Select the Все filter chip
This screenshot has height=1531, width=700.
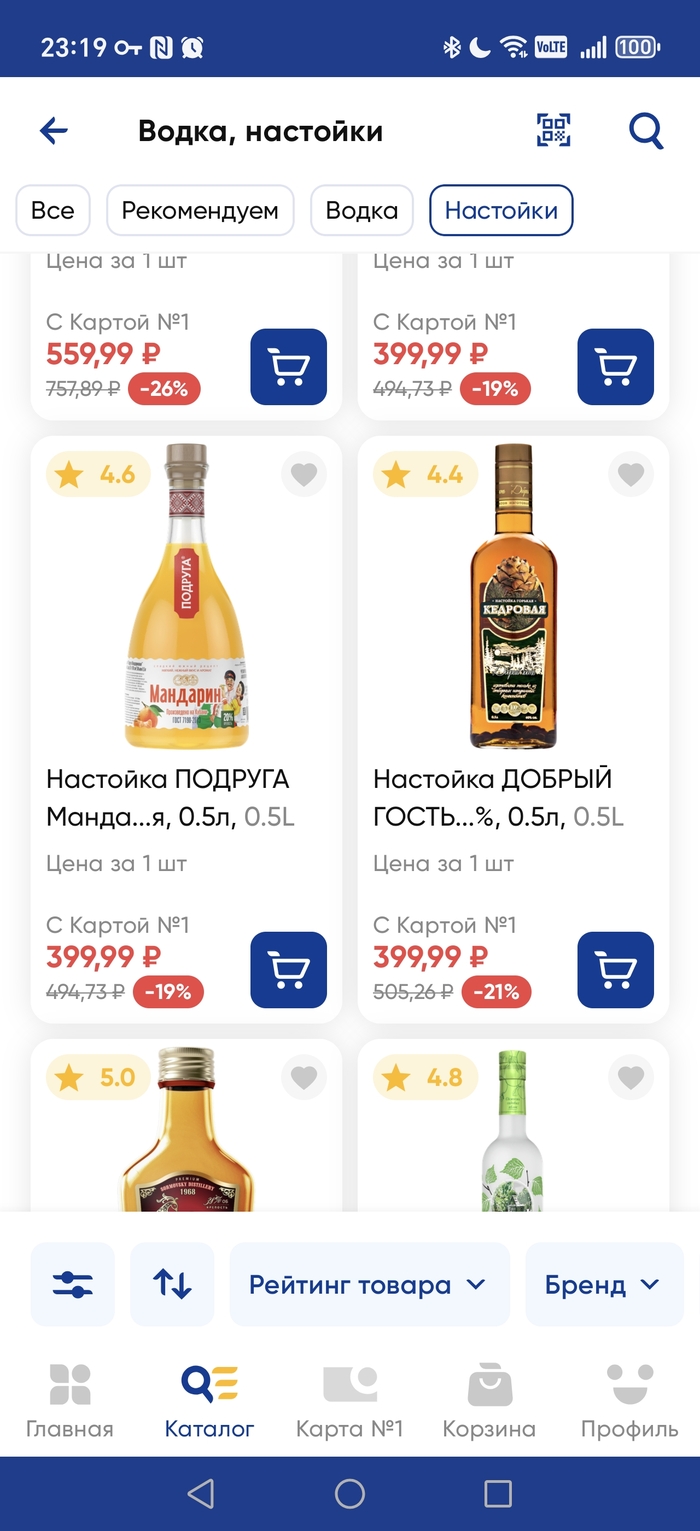click(52, 211)
